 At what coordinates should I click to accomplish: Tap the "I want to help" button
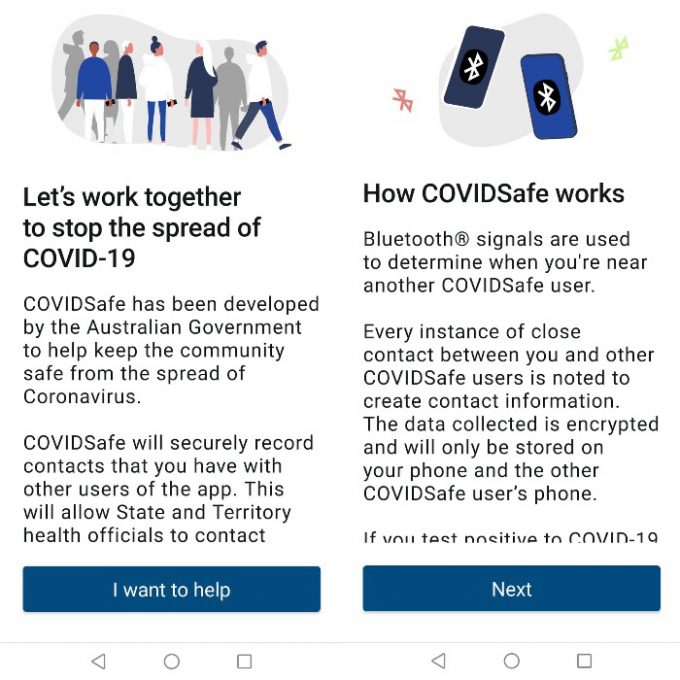click(171, 590)
